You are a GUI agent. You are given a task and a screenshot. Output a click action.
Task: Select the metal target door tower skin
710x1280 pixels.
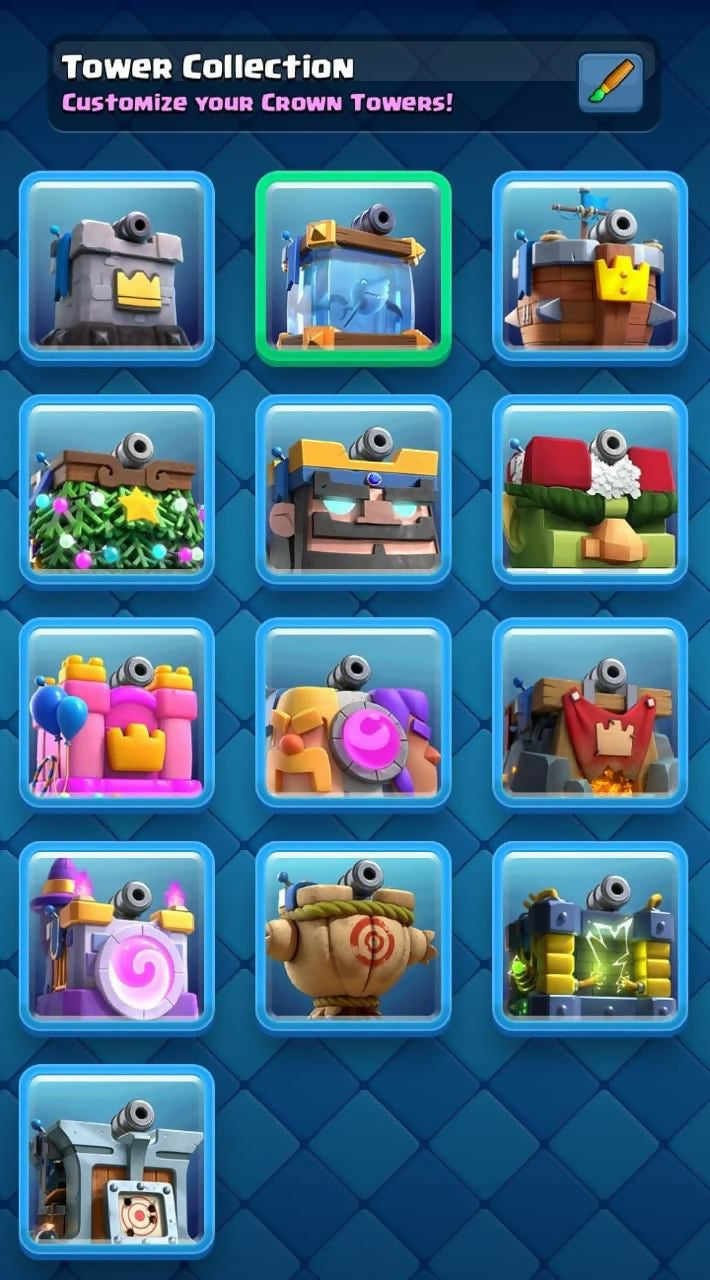pos(117,1160)
